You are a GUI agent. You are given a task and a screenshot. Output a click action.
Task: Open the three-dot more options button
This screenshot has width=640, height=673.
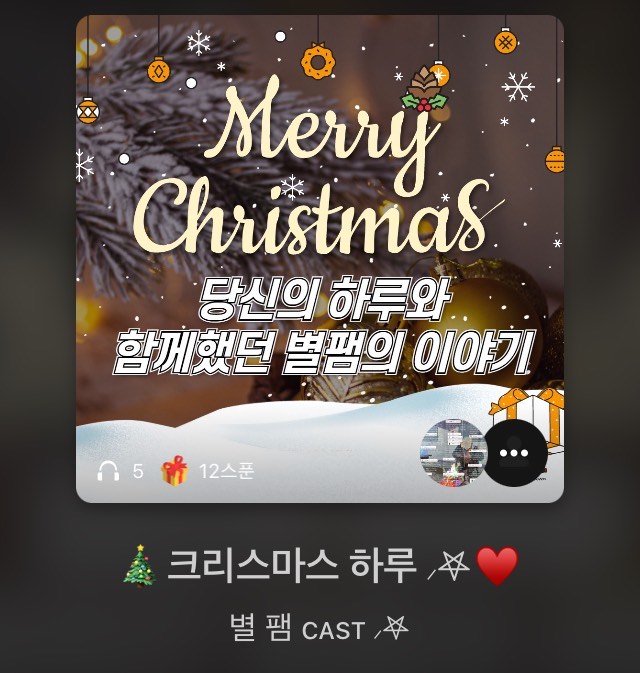click(x=515, y=453)
